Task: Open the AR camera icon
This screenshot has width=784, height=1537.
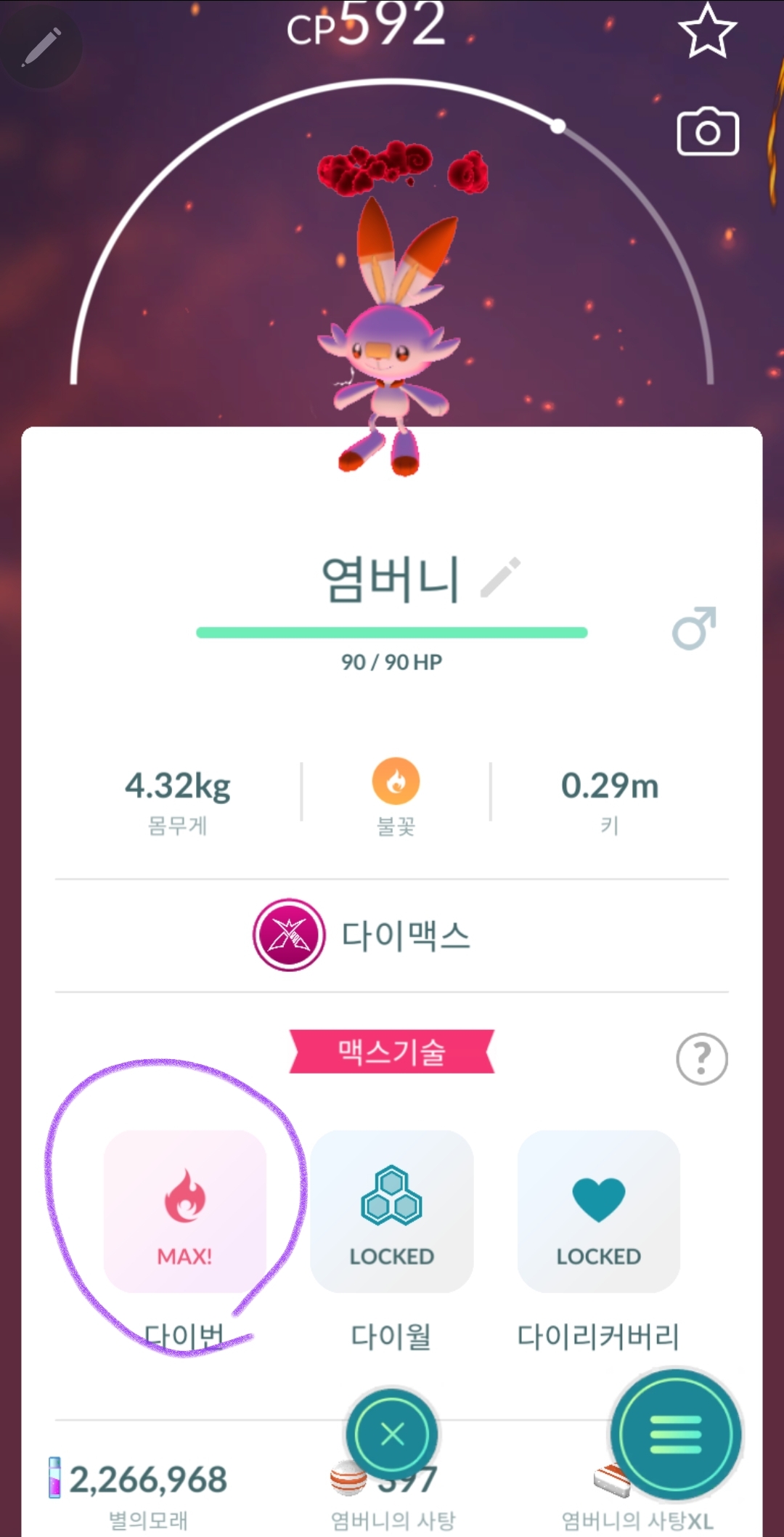Action: coord(708,132)
